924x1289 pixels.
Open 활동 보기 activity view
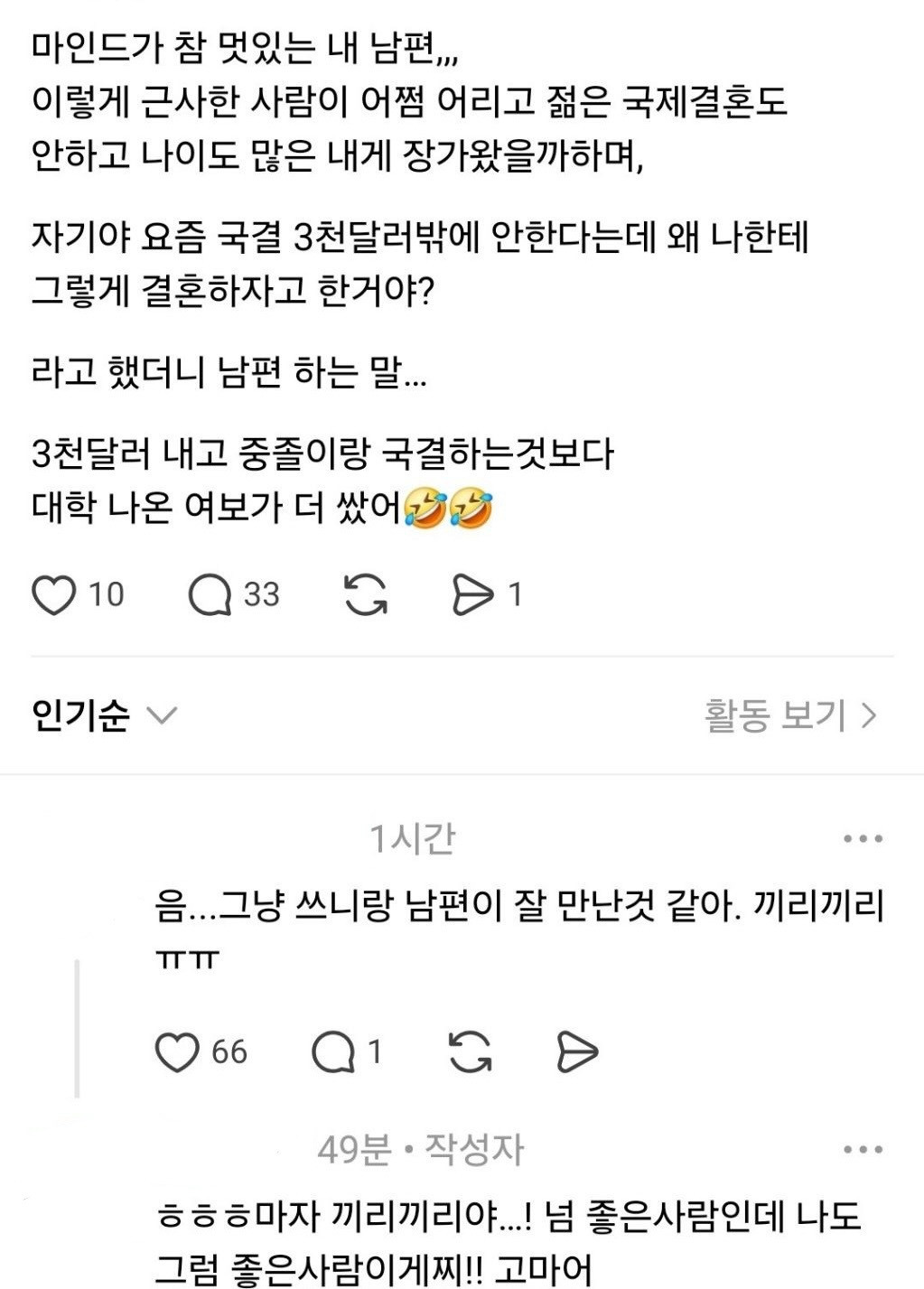point(790,715)
